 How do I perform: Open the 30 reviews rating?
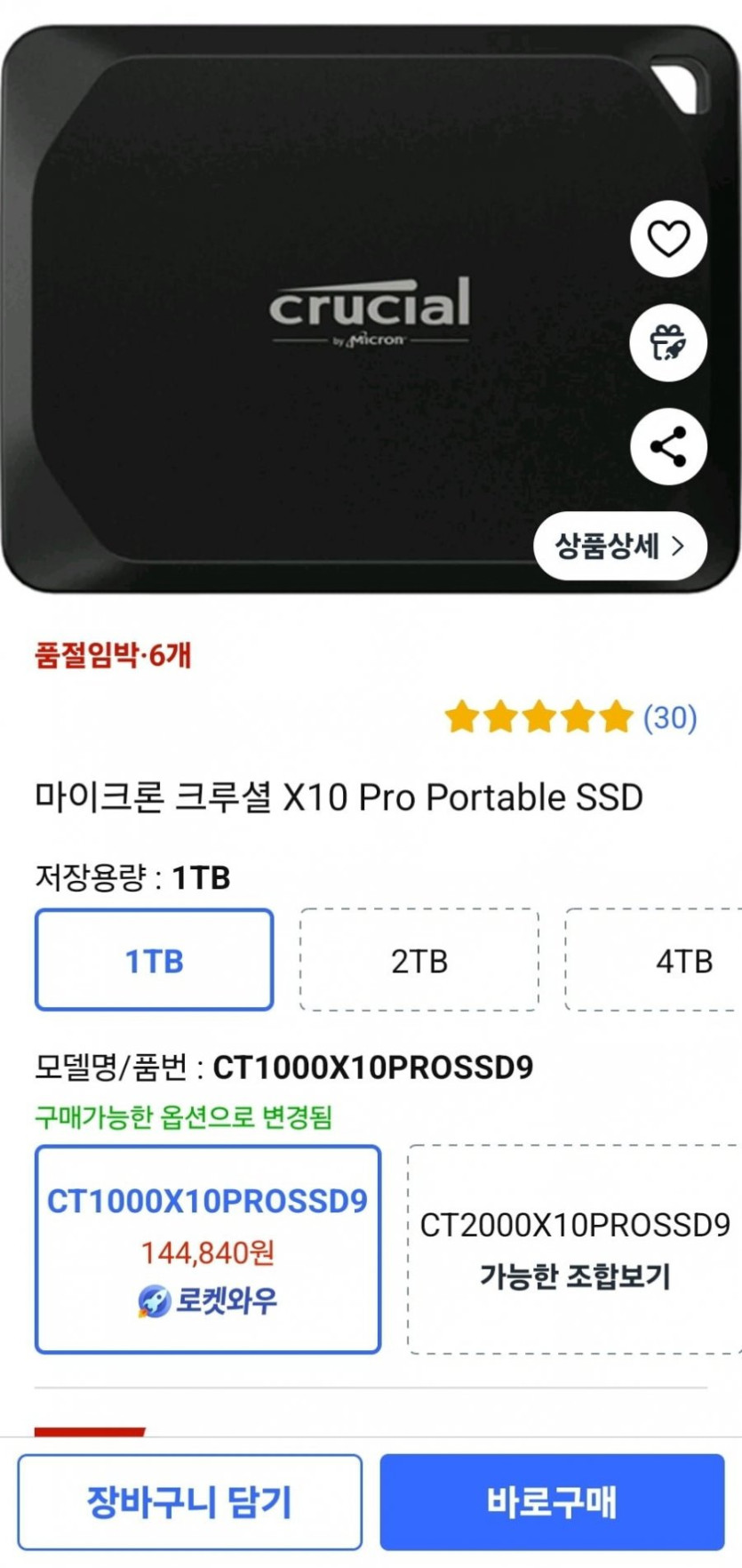570,717
